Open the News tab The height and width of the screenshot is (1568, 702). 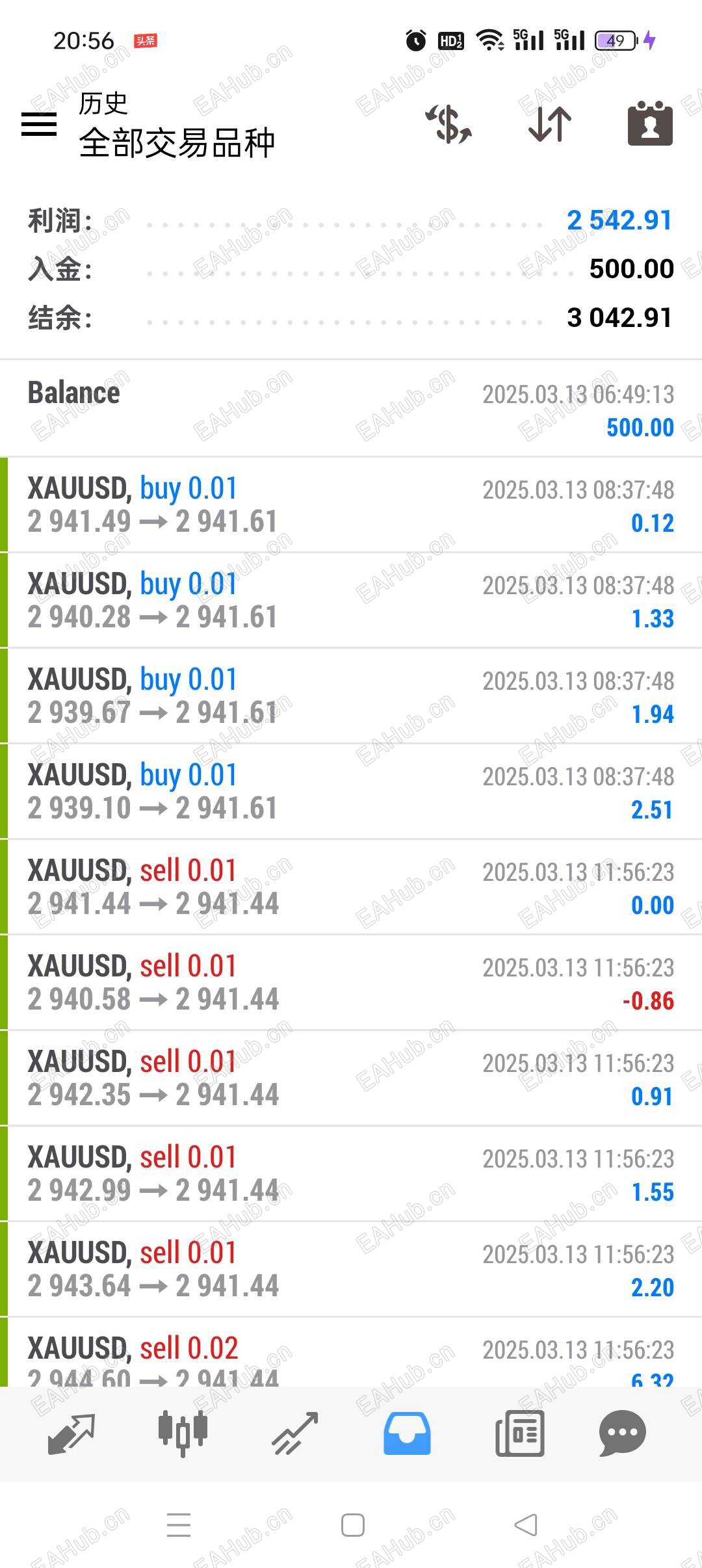(519, 1433)
